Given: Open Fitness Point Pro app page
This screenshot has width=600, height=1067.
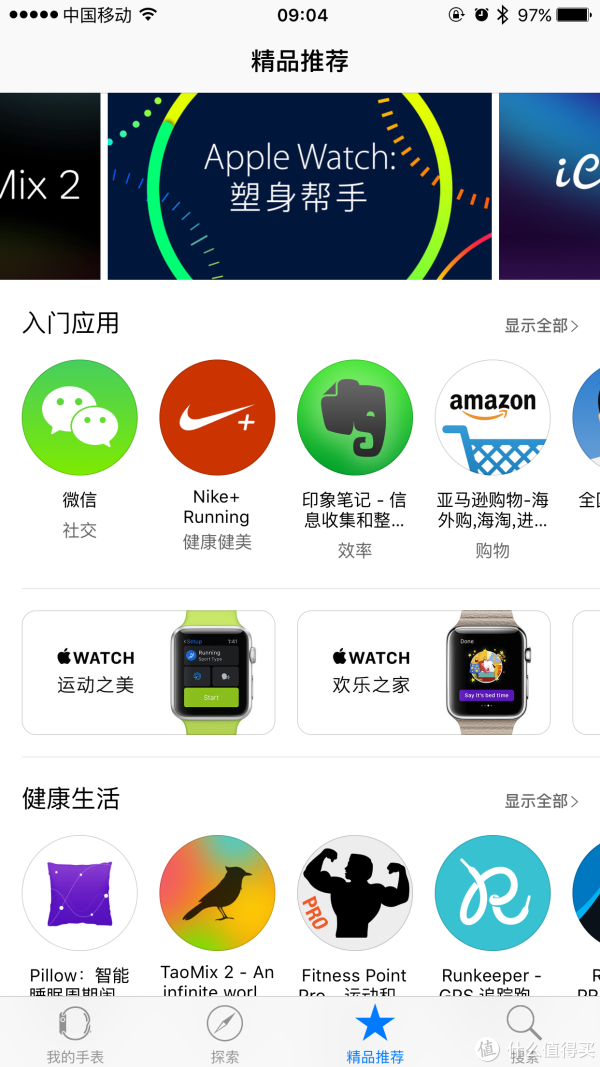Looking at the screenshot, I should tap(355, 893).
